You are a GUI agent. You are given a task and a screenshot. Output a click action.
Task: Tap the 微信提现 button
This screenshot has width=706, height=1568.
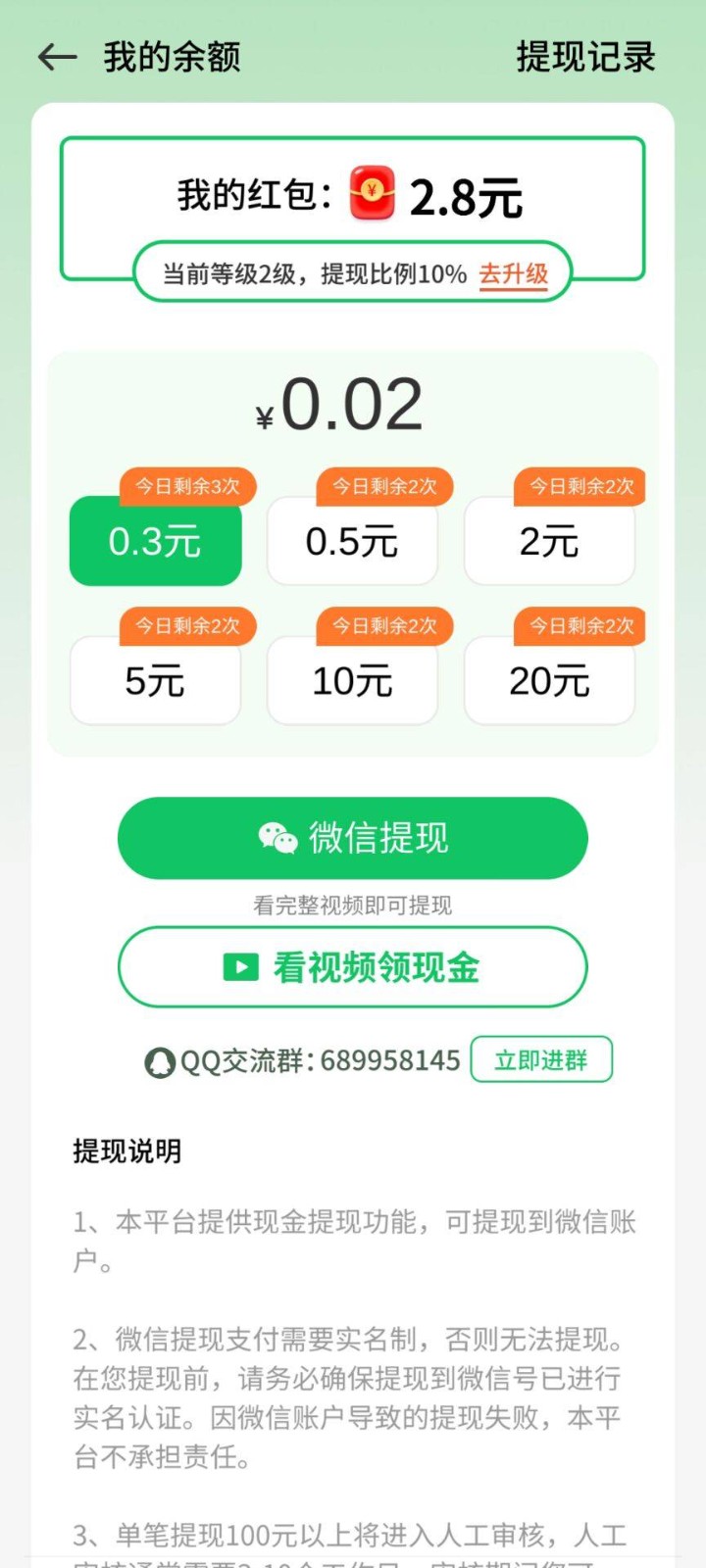pos(353,838)
